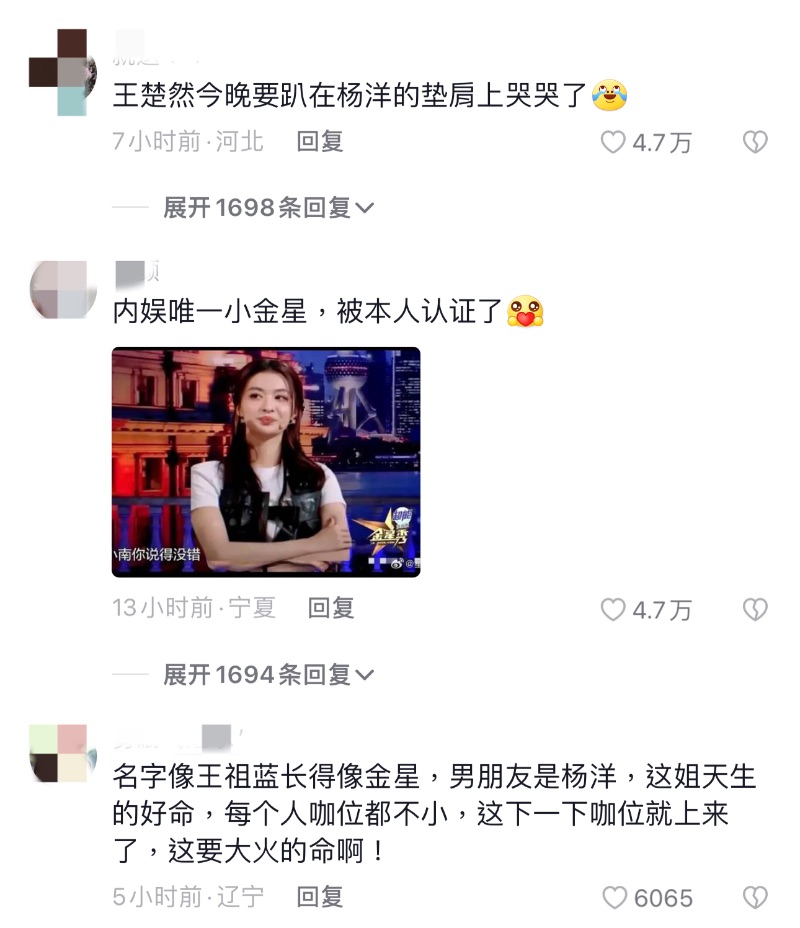Like the comment about 王楚然 from 河北
The width and height of the screenshot is (800, 928).
(612, 143)
